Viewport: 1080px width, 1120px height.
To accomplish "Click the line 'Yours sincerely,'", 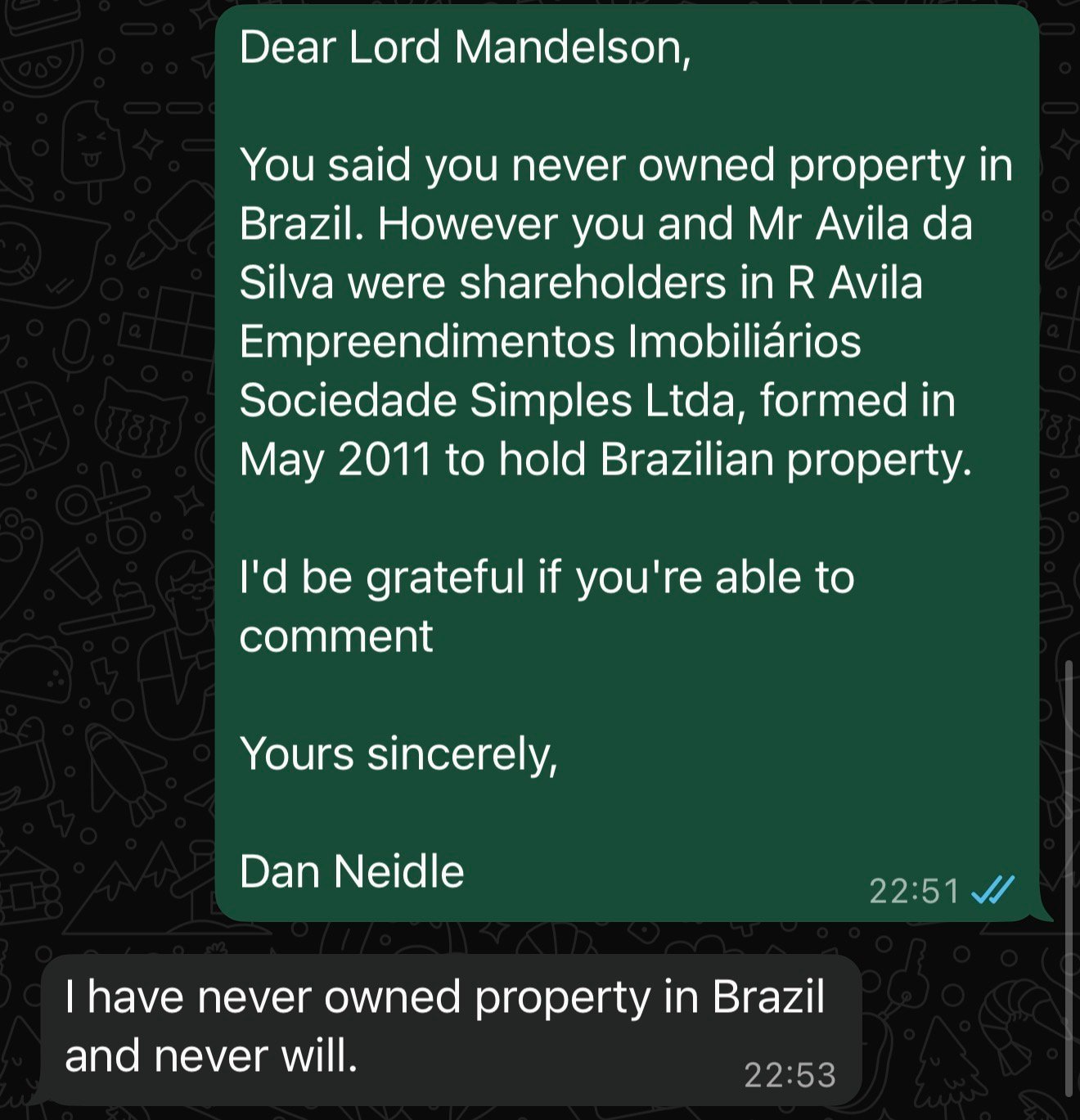I will (x=399, y=754).
